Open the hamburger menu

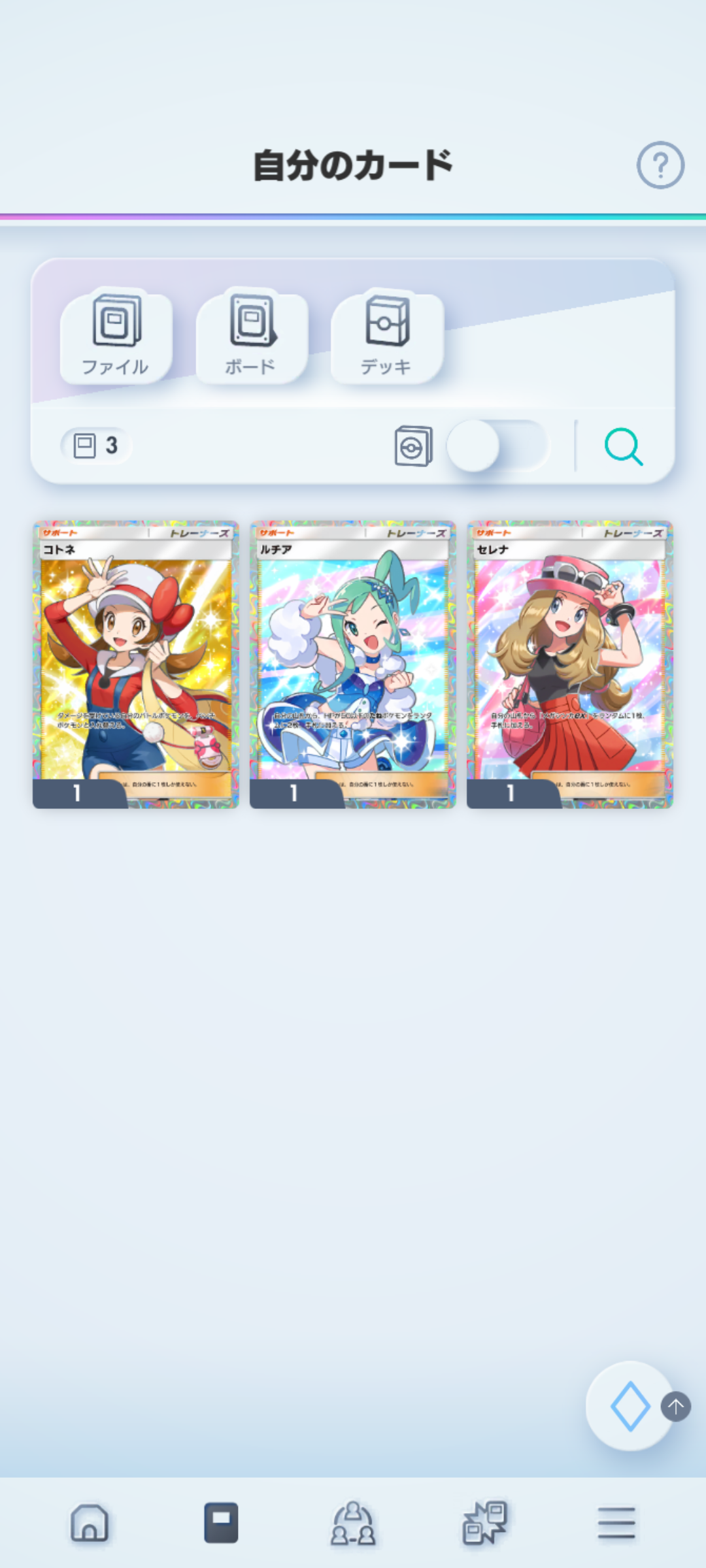616,1523
